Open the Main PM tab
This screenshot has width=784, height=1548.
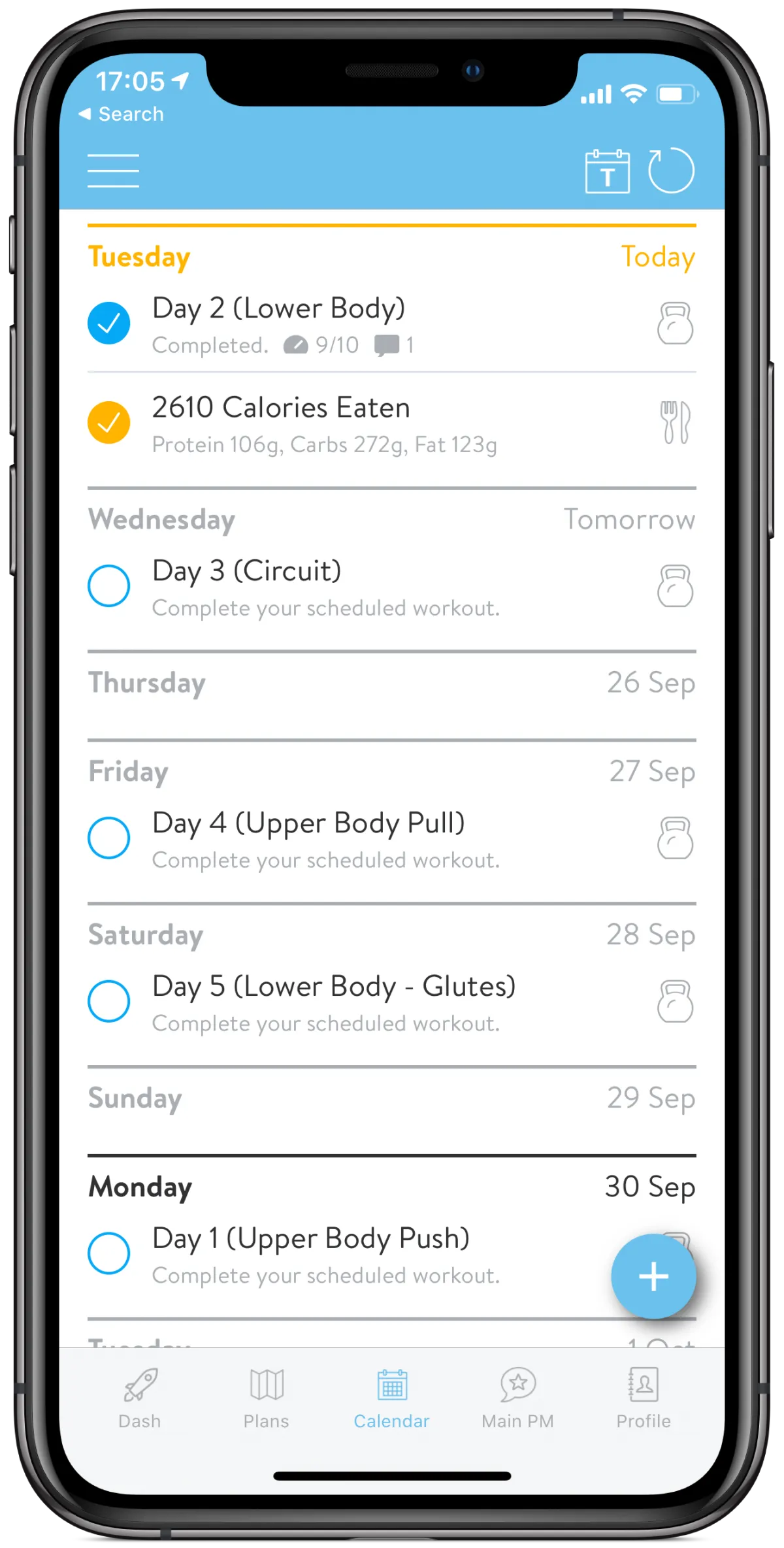tap(517, 1398)
